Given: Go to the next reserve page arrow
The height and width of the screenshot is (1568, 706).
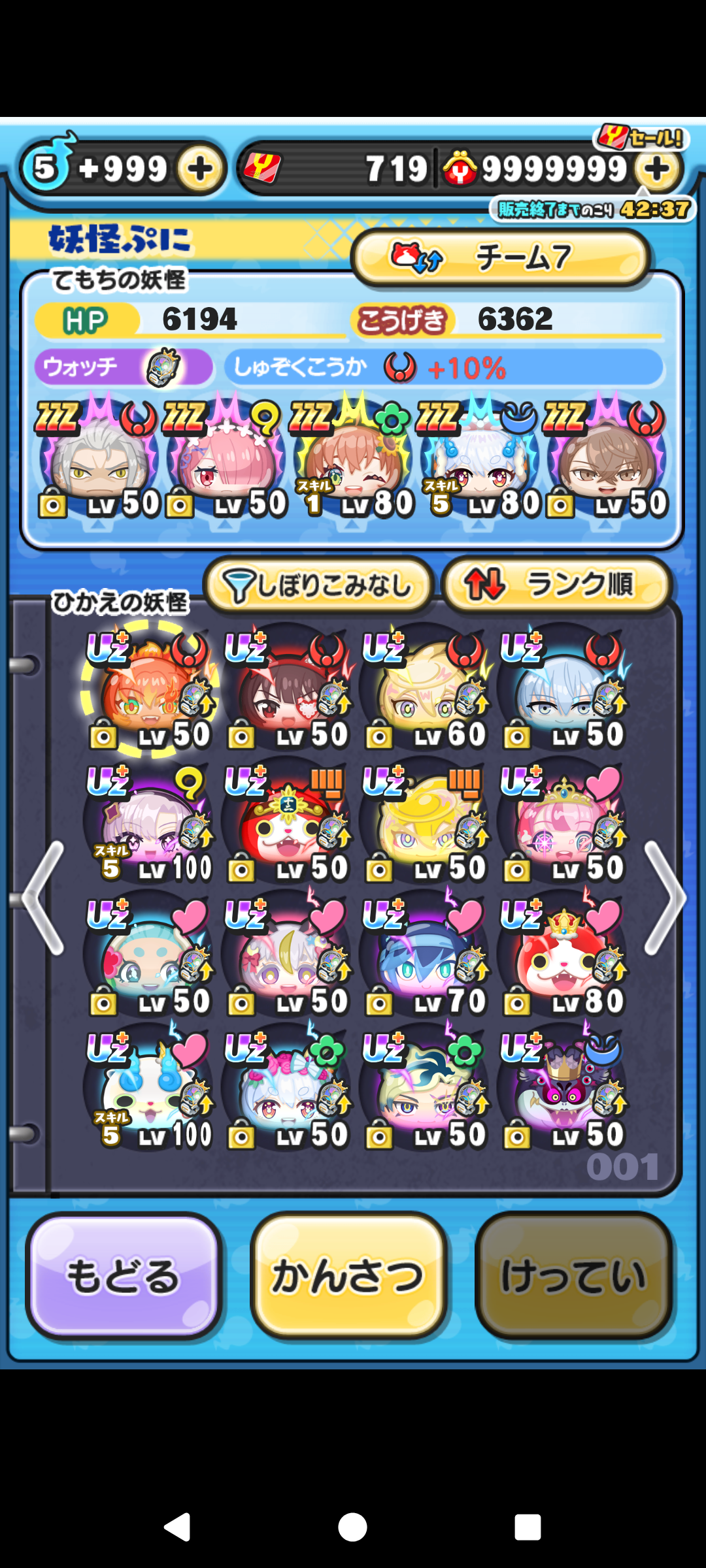Looking at the screenshot, I should 665,897.
